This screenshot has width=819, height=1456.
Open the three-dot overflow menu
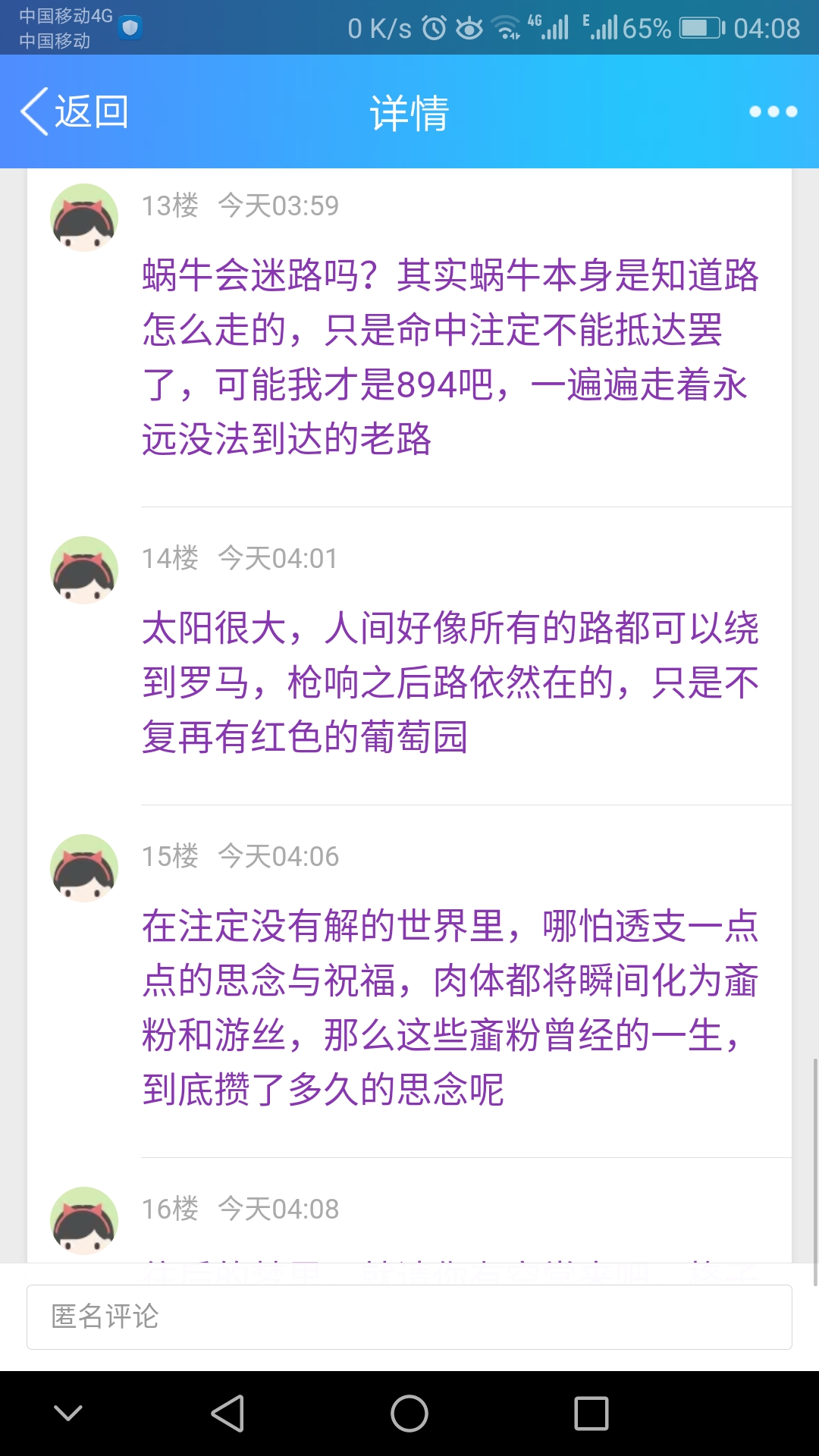(x=773, y=112)
